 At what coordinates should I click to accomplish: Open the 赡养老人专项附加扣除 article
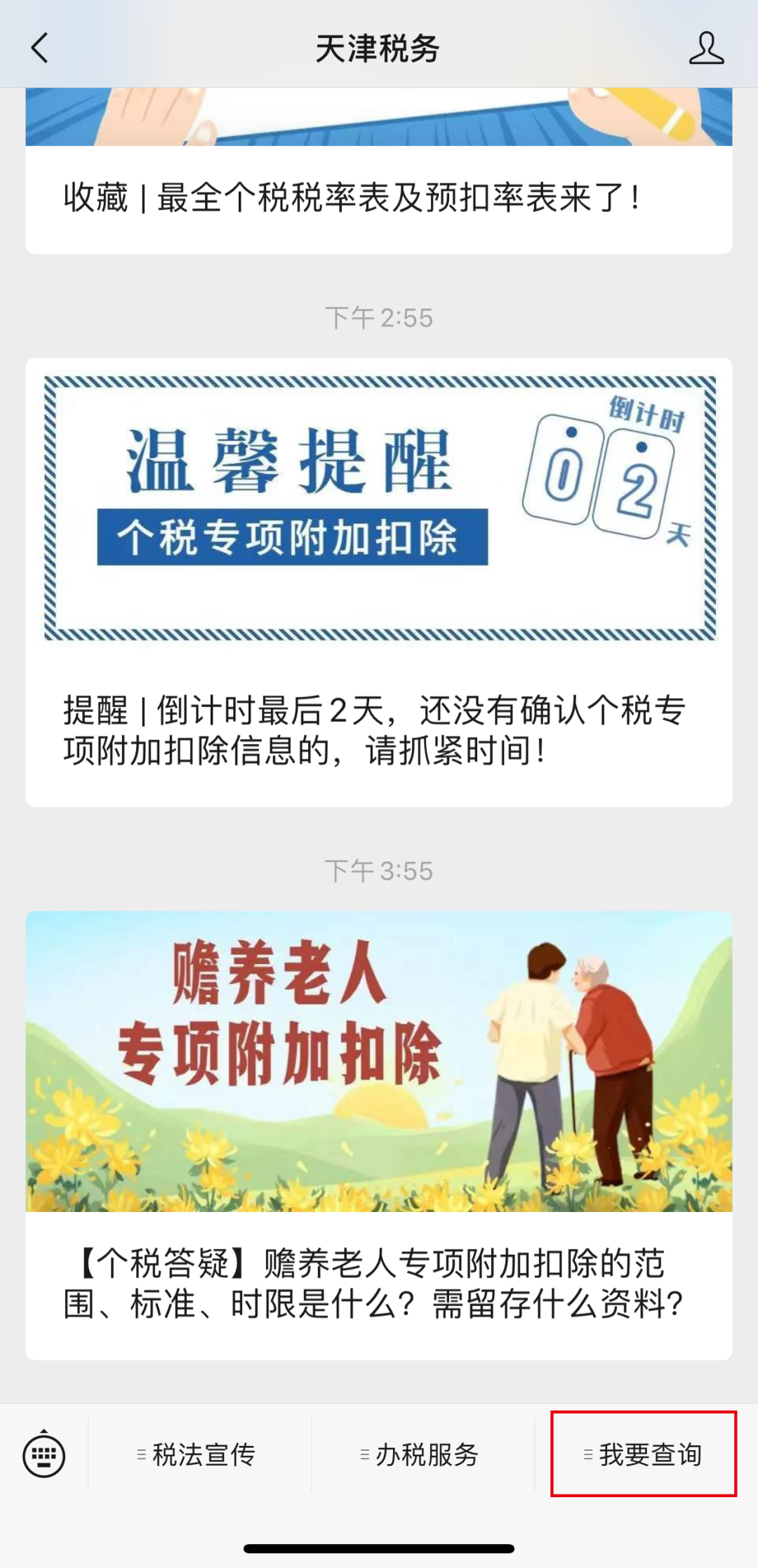(x=379, y=1135)
